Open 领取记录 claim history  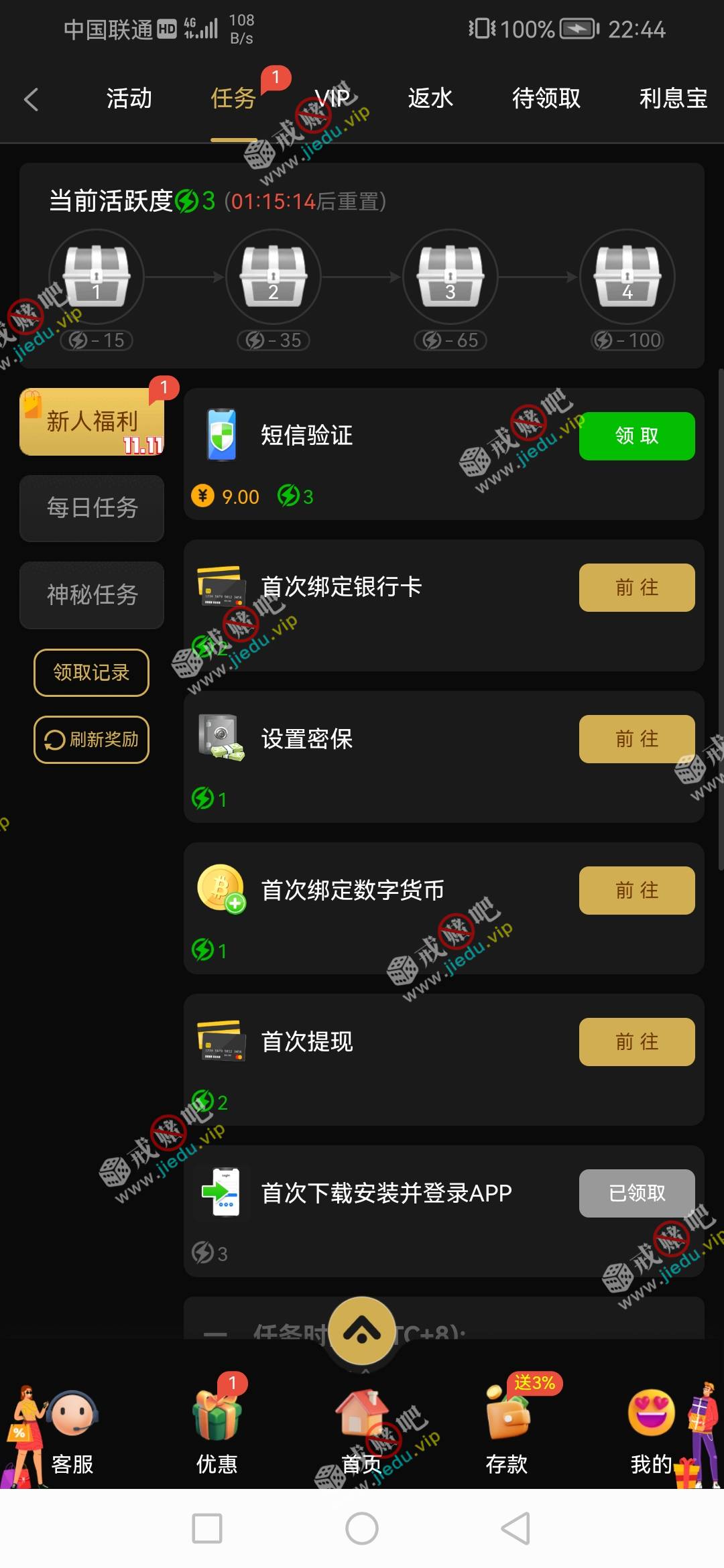click(x=91, y=673)
